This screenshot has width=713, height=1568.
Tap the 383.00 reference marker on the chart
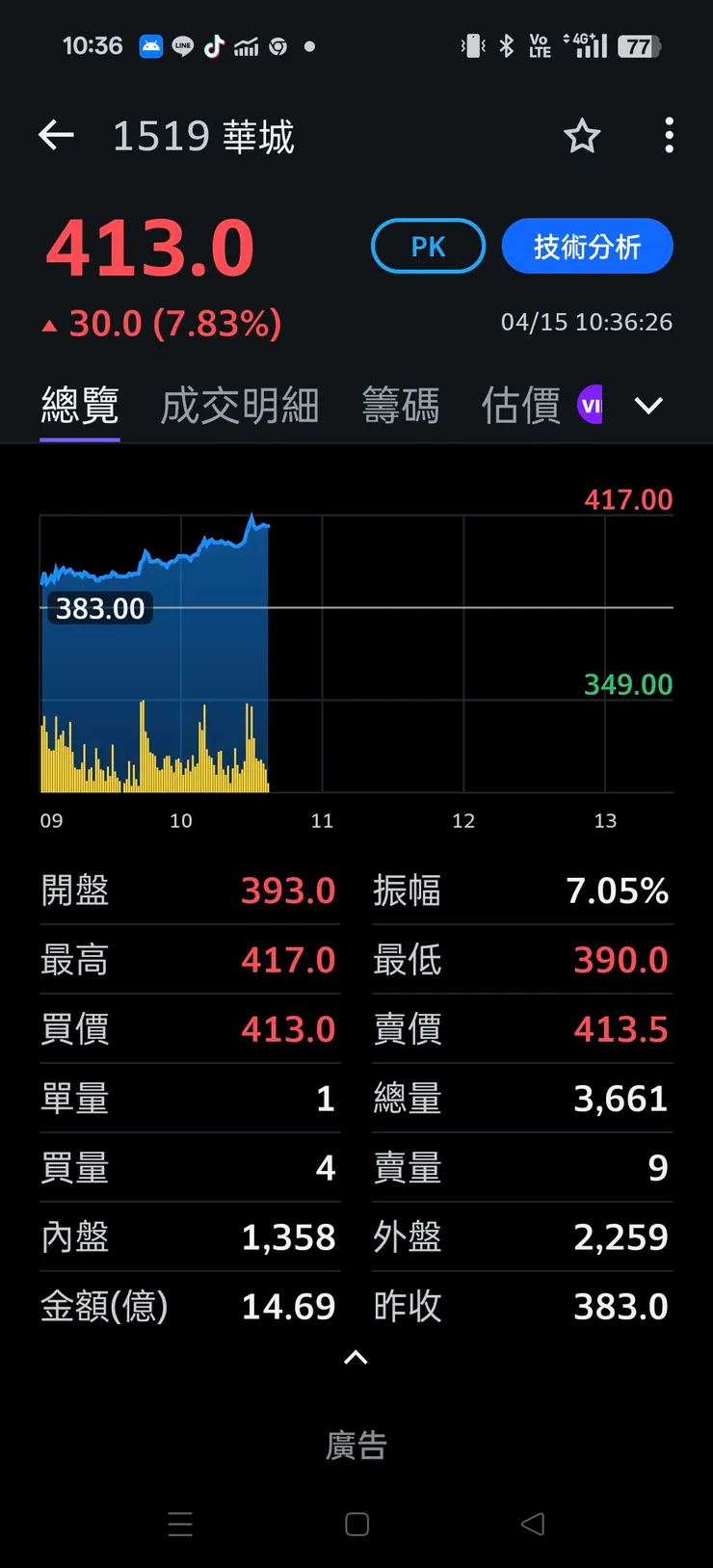[x=100, y=608]
